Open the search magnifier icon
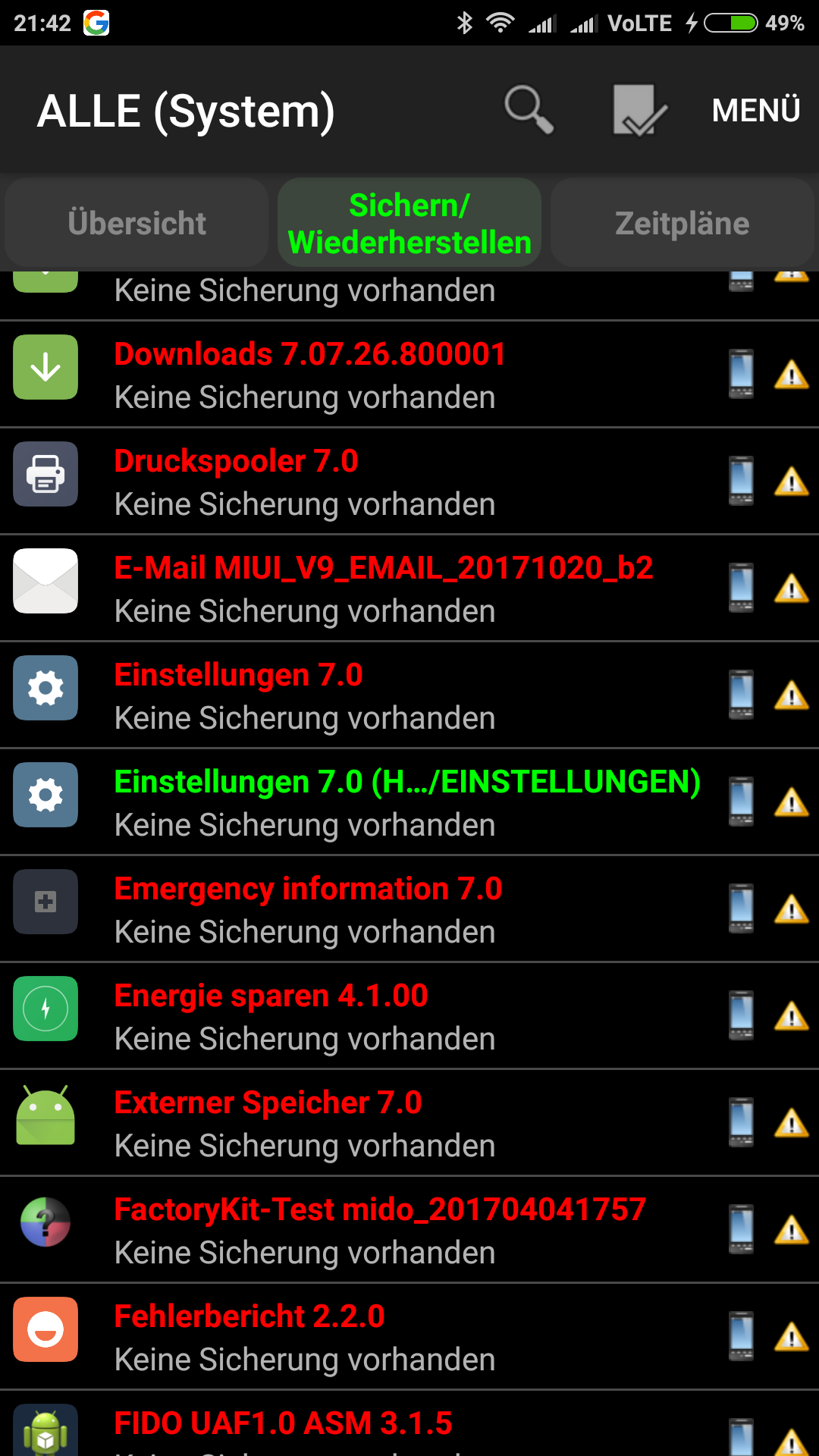 tap(529, 111)
